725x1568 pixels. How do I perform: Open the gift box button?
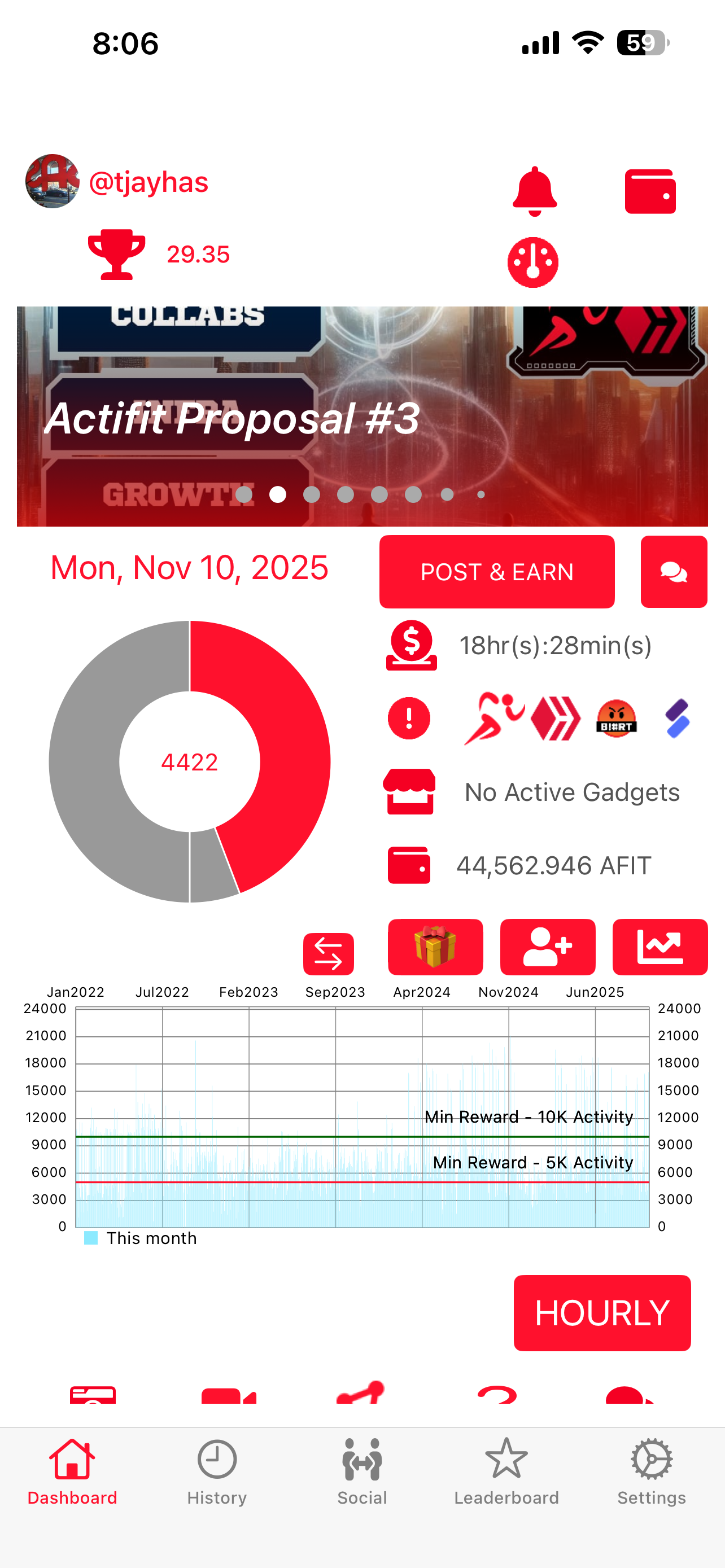coord(435,947)
